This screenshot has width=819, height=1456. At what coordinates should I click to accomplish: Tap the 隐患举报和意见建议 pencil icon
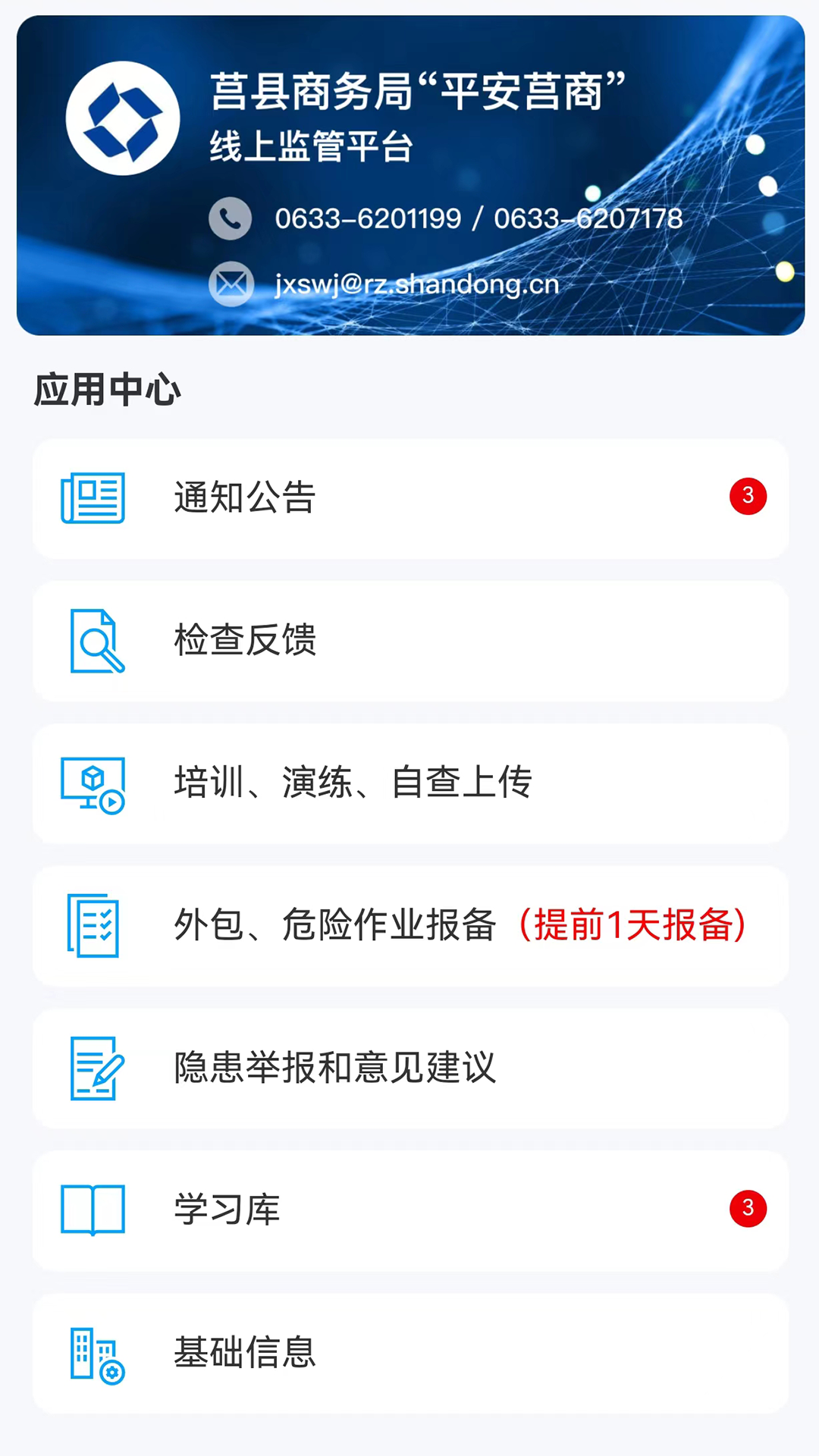click(x=93, y=1069)
